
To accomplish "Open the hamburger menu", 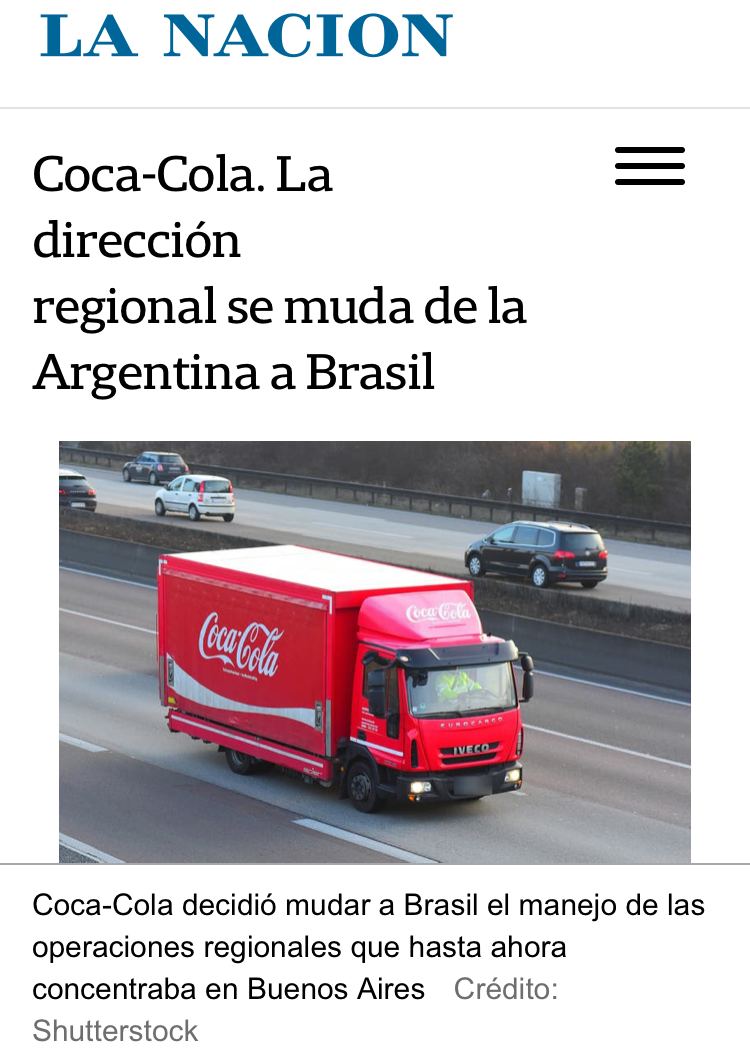I will [x=650, y=166].
